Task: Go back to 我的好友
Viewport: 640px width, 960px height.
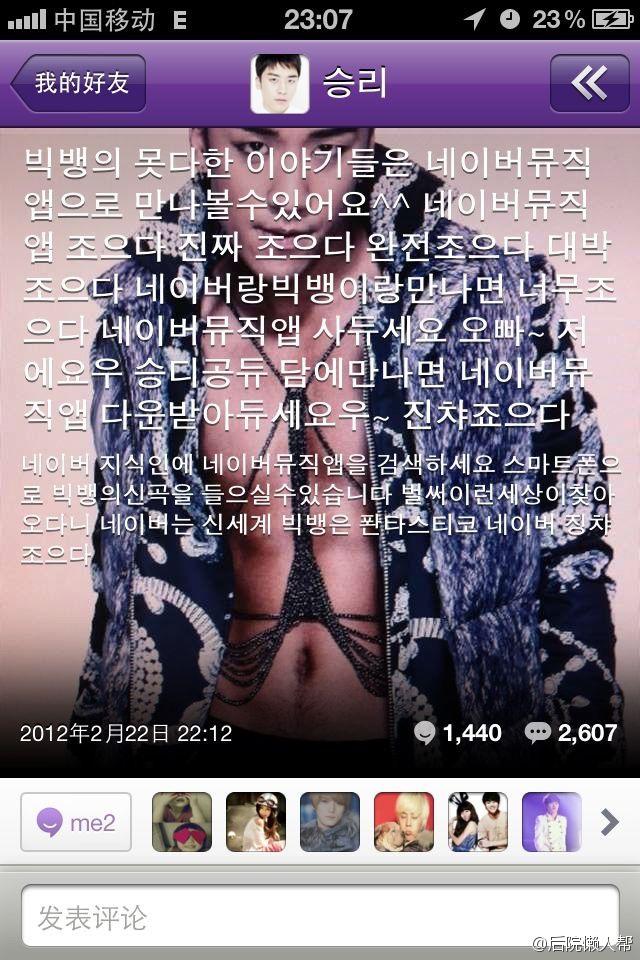Action: pos(80,83)
